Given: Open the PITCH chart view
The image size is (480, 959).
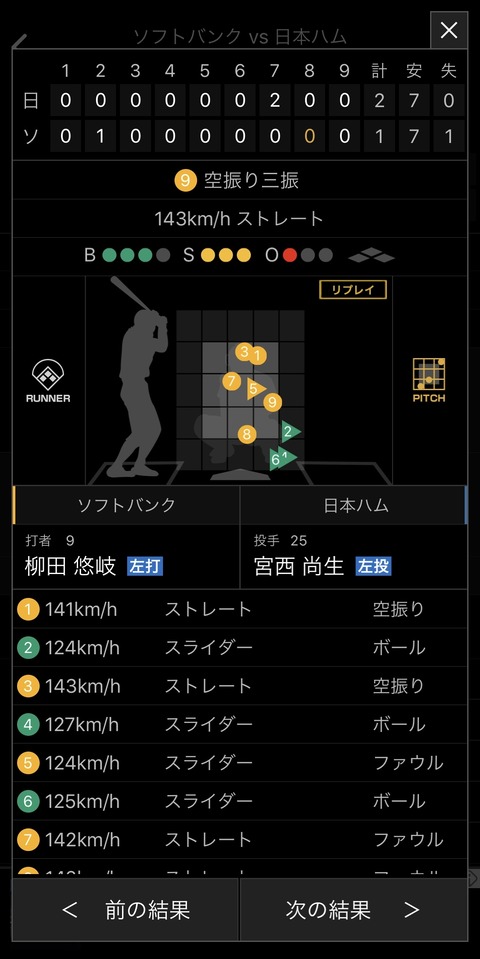Looking at the screenshot, I should click(429, 380).
